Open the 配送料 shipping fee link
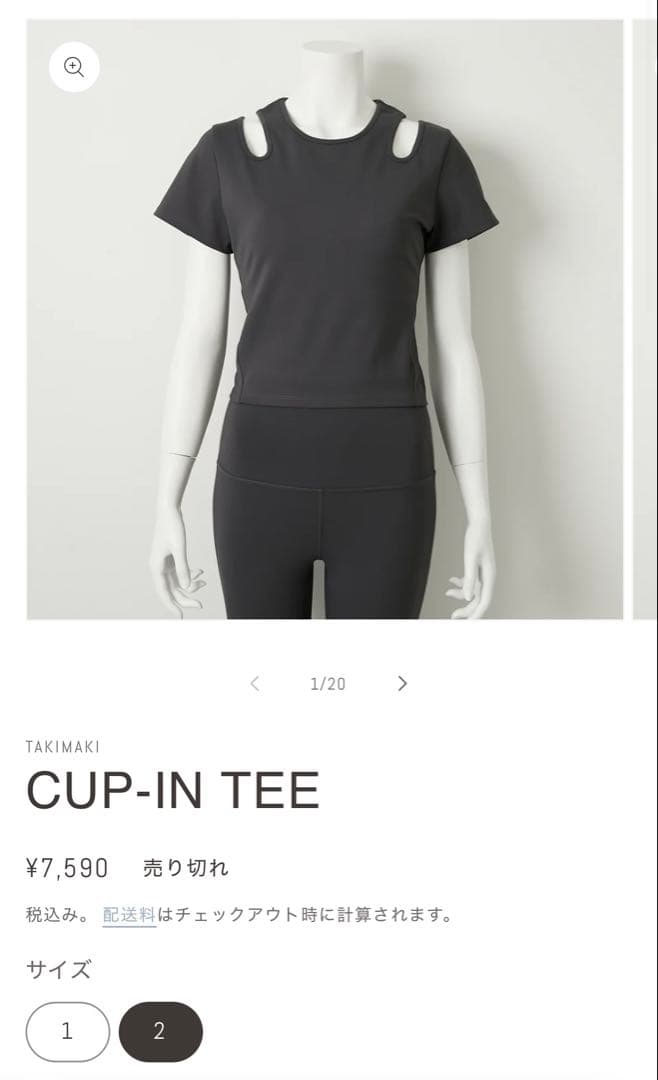Viewport: 658px width, 1080px height. click(129, 914)
